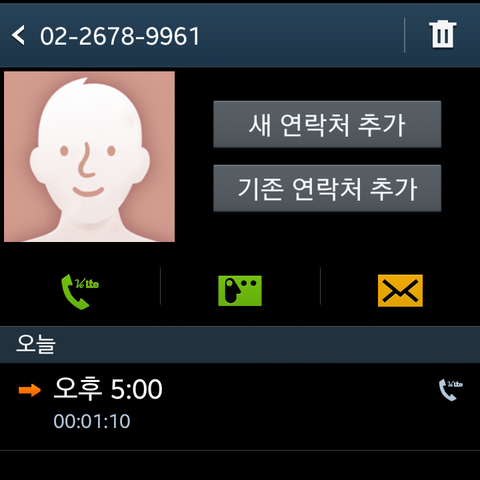Delete this call log with trash icon

pos(443,35)
